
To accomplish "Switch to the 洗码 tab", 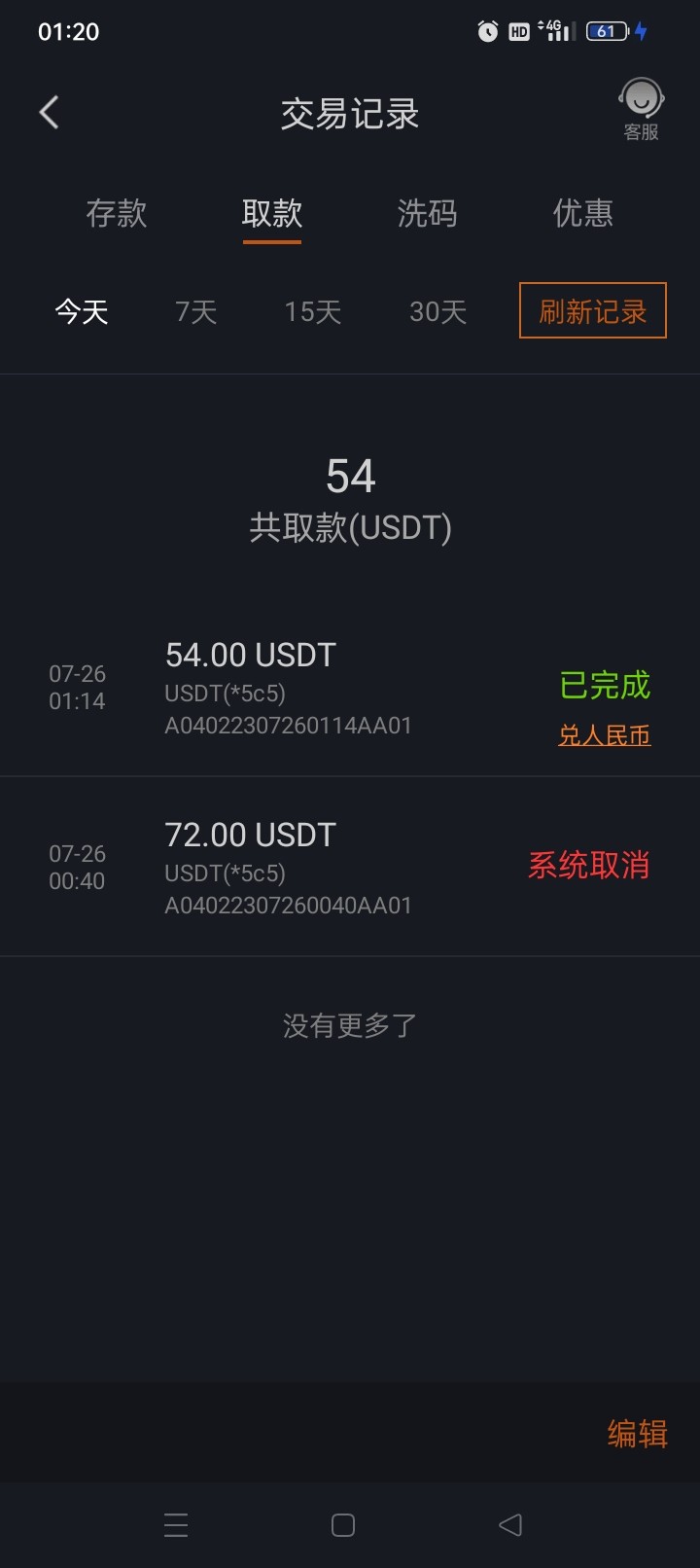I will coord(427,213).
